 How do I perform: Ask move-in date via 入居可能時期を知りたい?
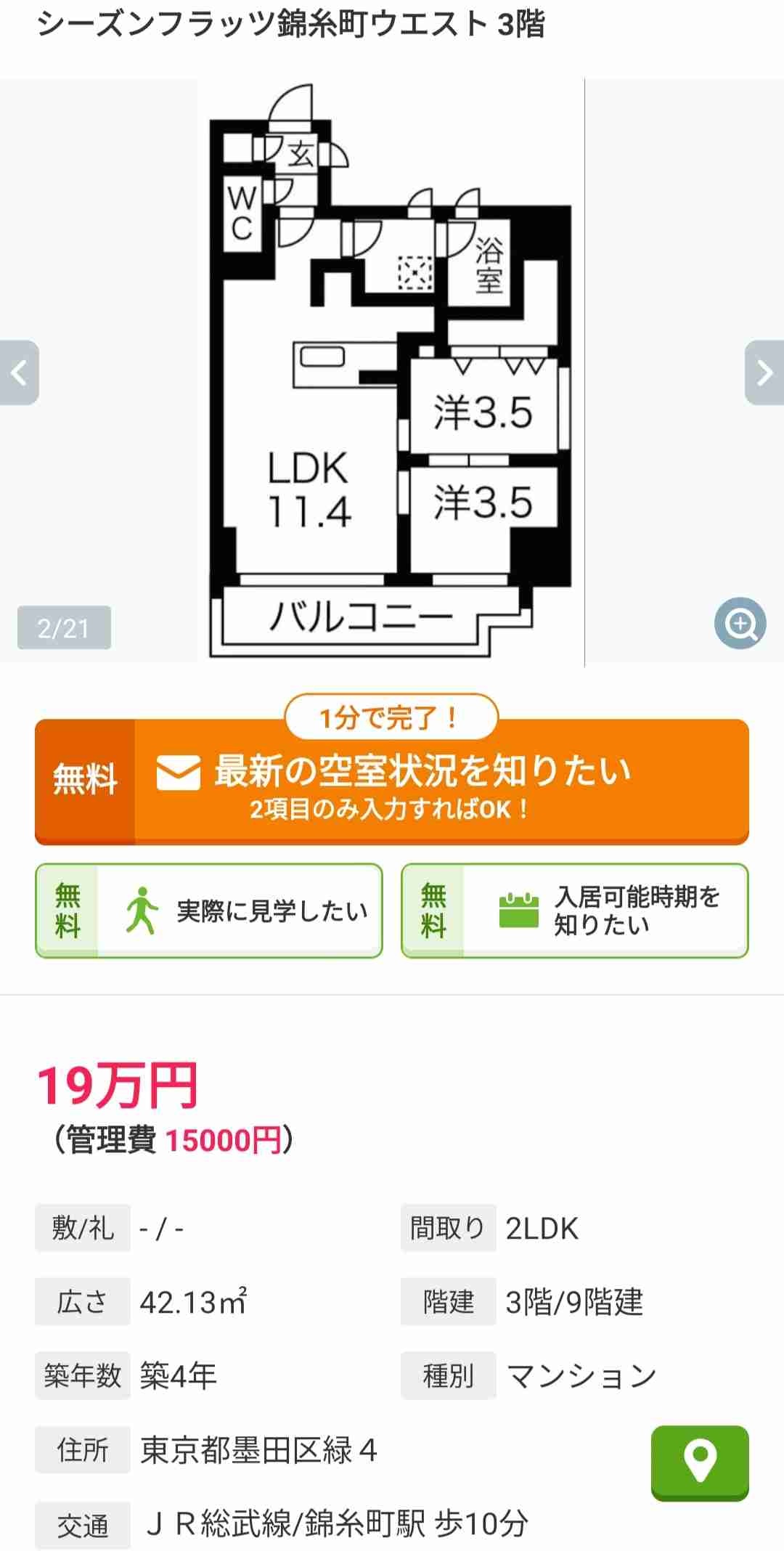click(x=574, y=911)
